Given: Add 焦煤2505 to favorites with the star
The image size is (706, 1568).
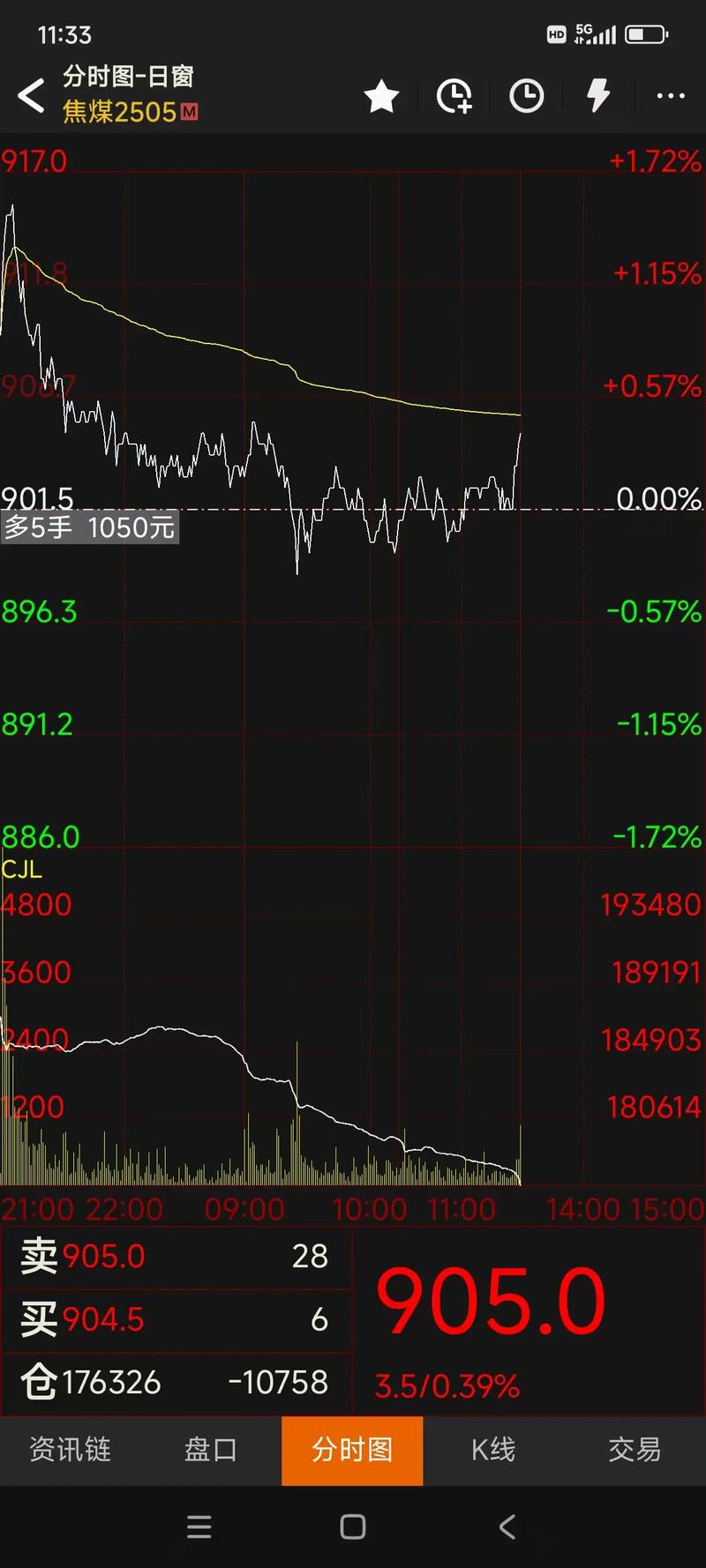Looking at the screenshot, I should coord(381,95).
